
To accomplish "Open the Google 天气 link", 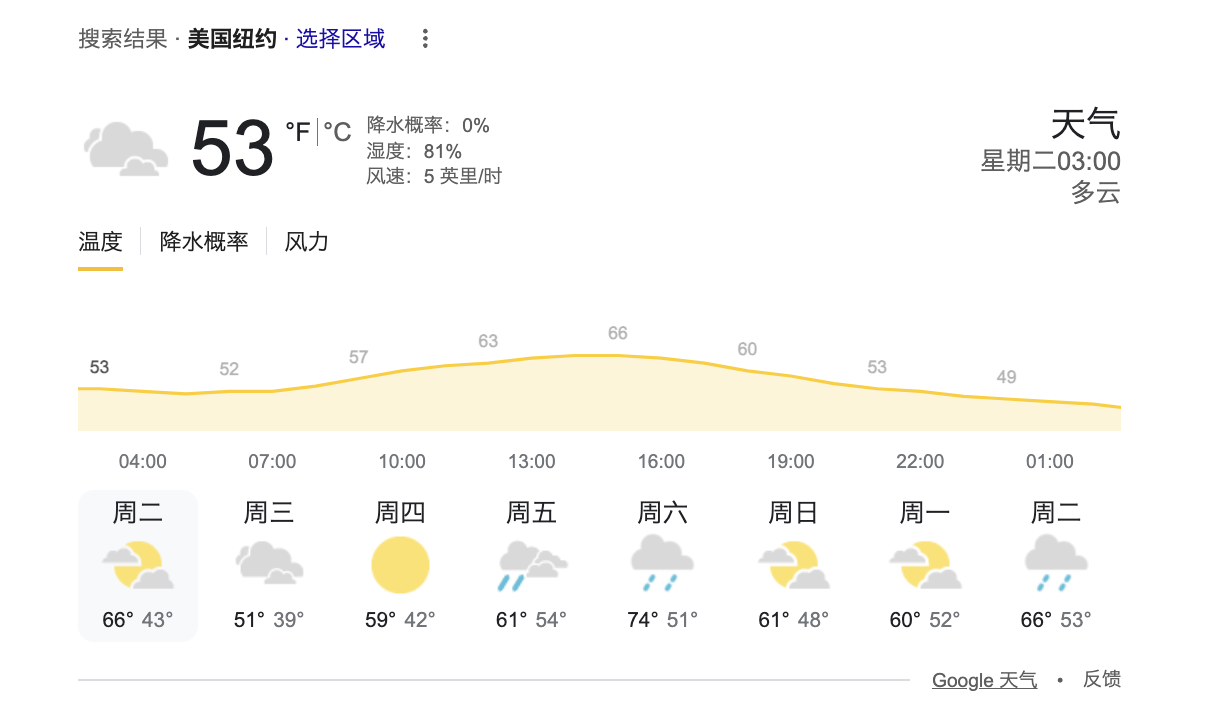I will (984, 680).
